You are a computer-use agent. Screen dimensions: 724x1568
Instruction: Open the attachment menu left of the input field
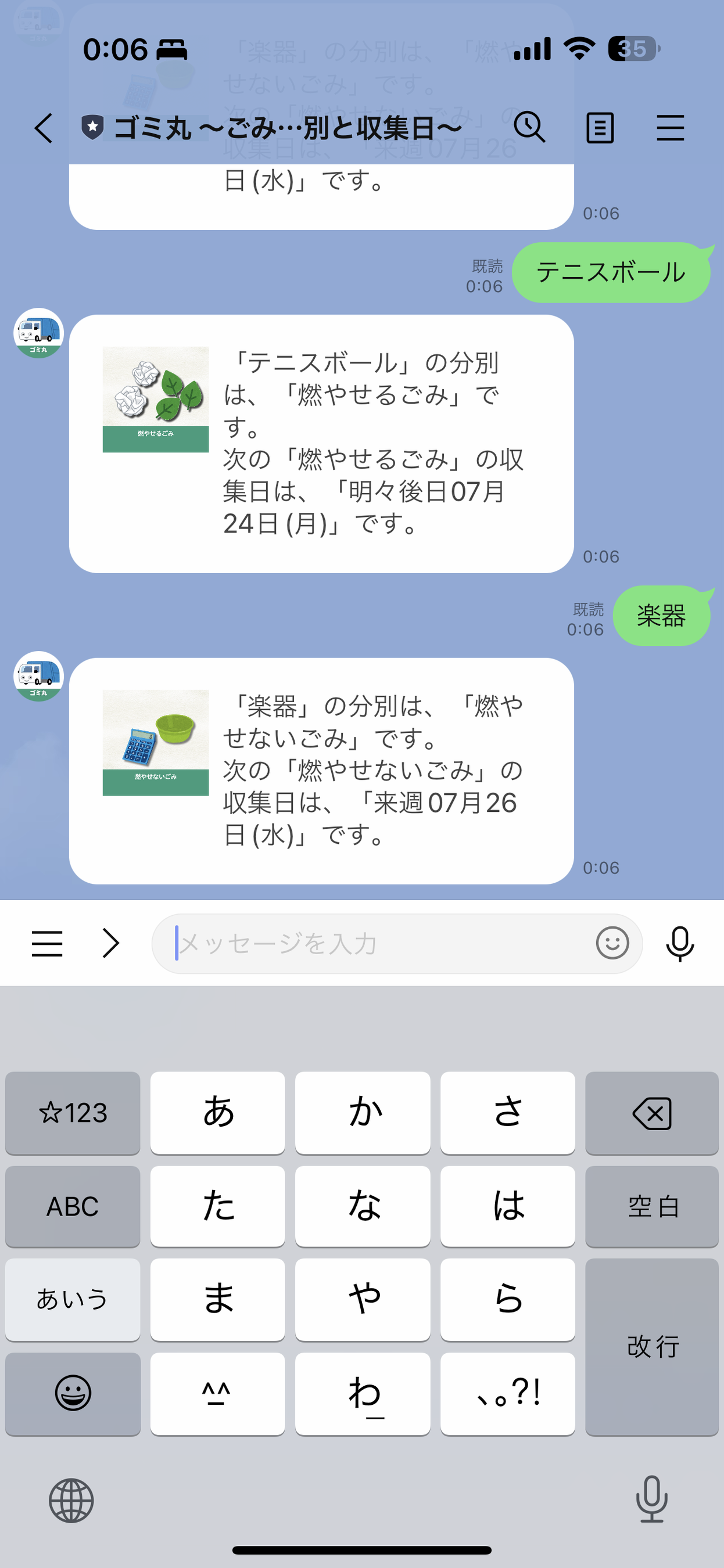tap(46, 943)
